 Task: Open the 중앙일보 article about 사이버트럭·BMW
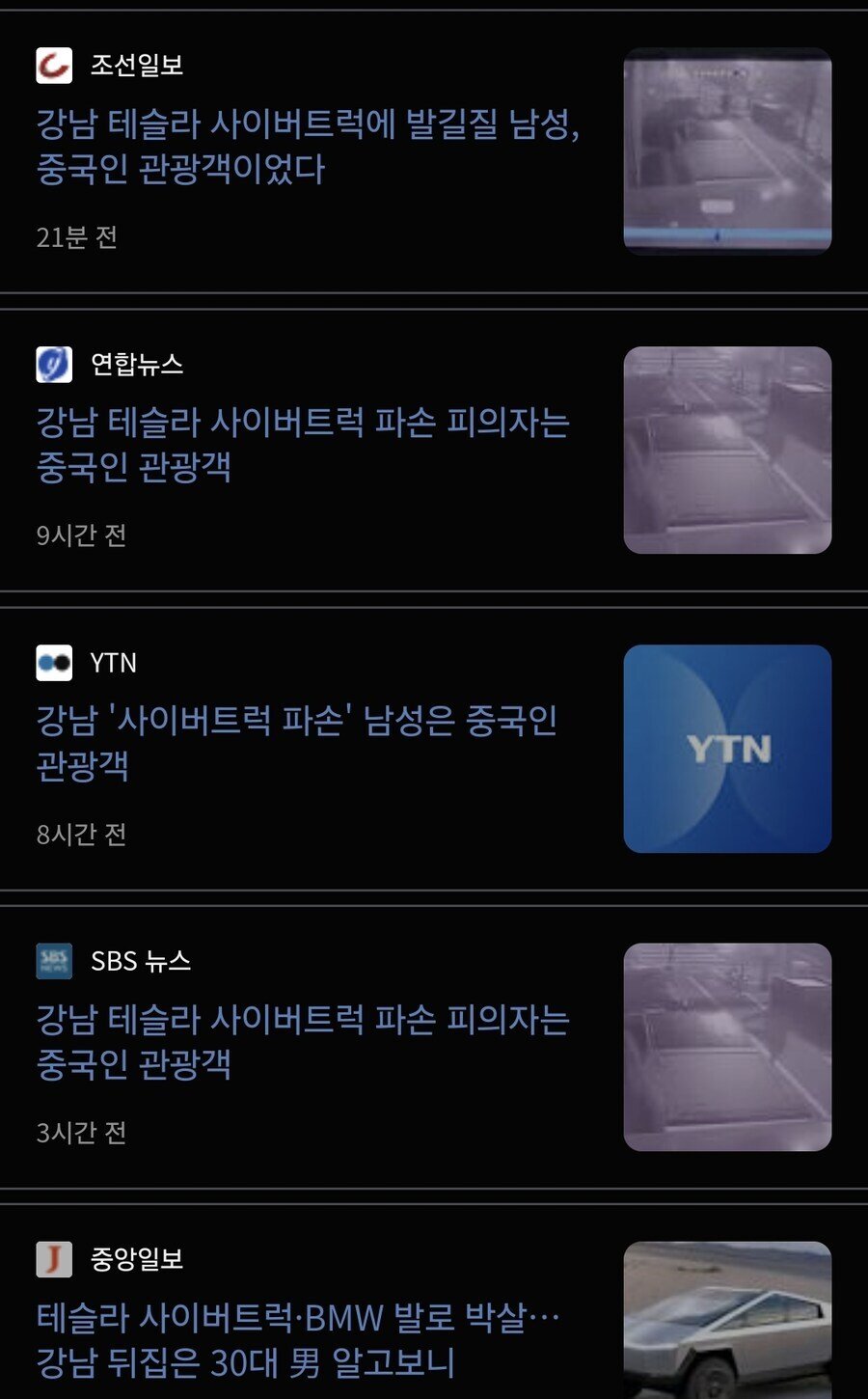point(299,1340)
